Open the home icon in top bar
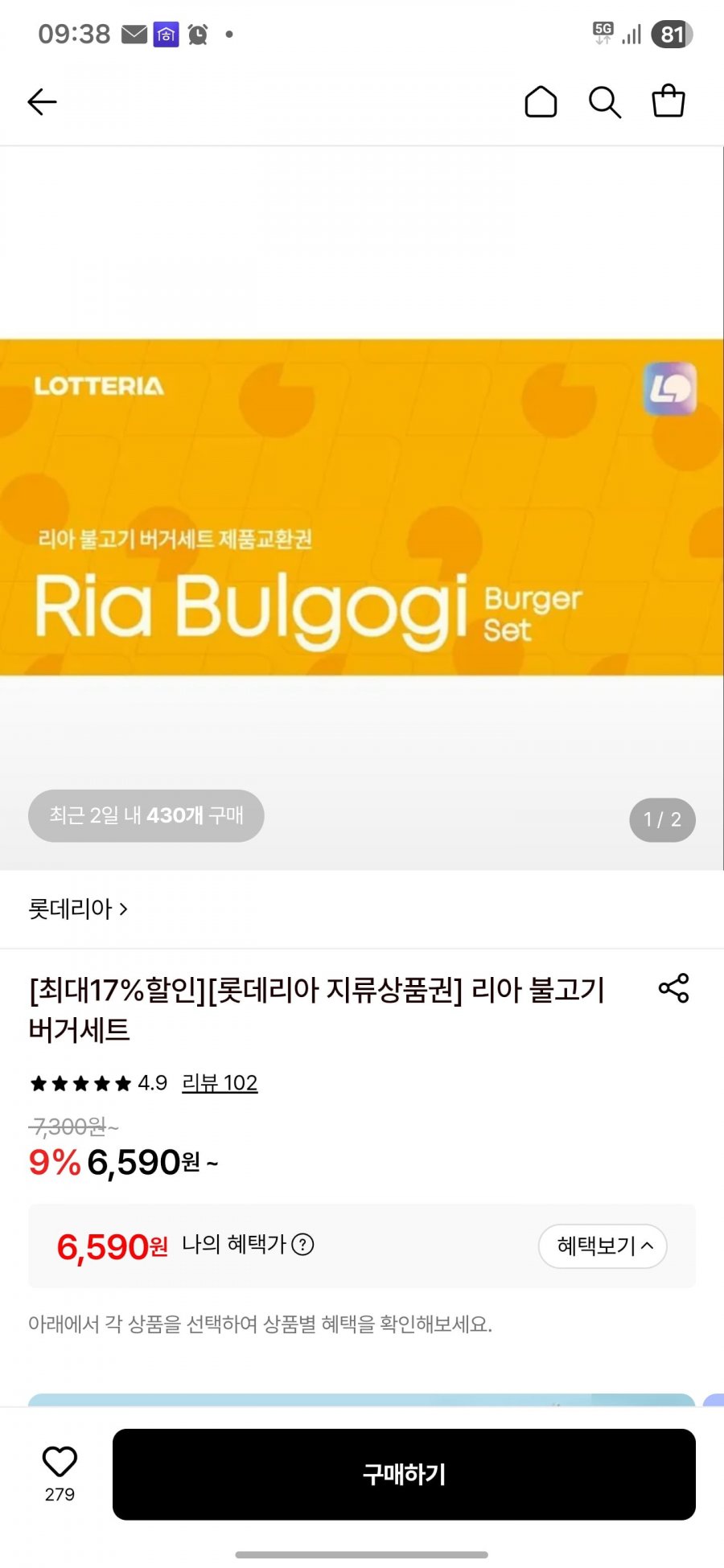The width and height of the screenshot is (724, 1568). (x=541, y=102)
